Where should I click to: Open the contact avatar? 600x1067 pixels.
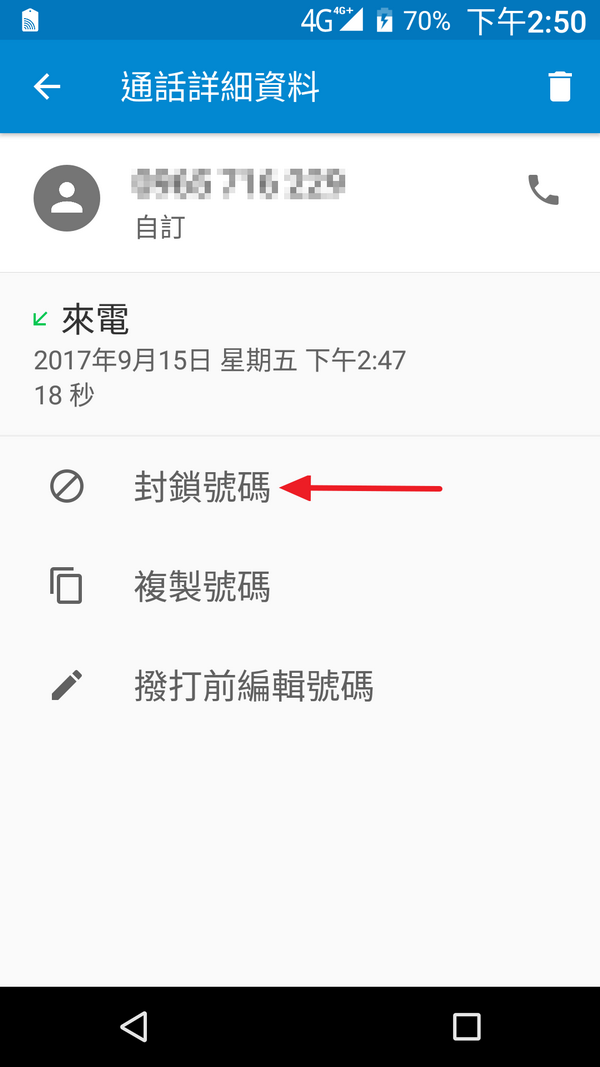click(x=67, y=198)
